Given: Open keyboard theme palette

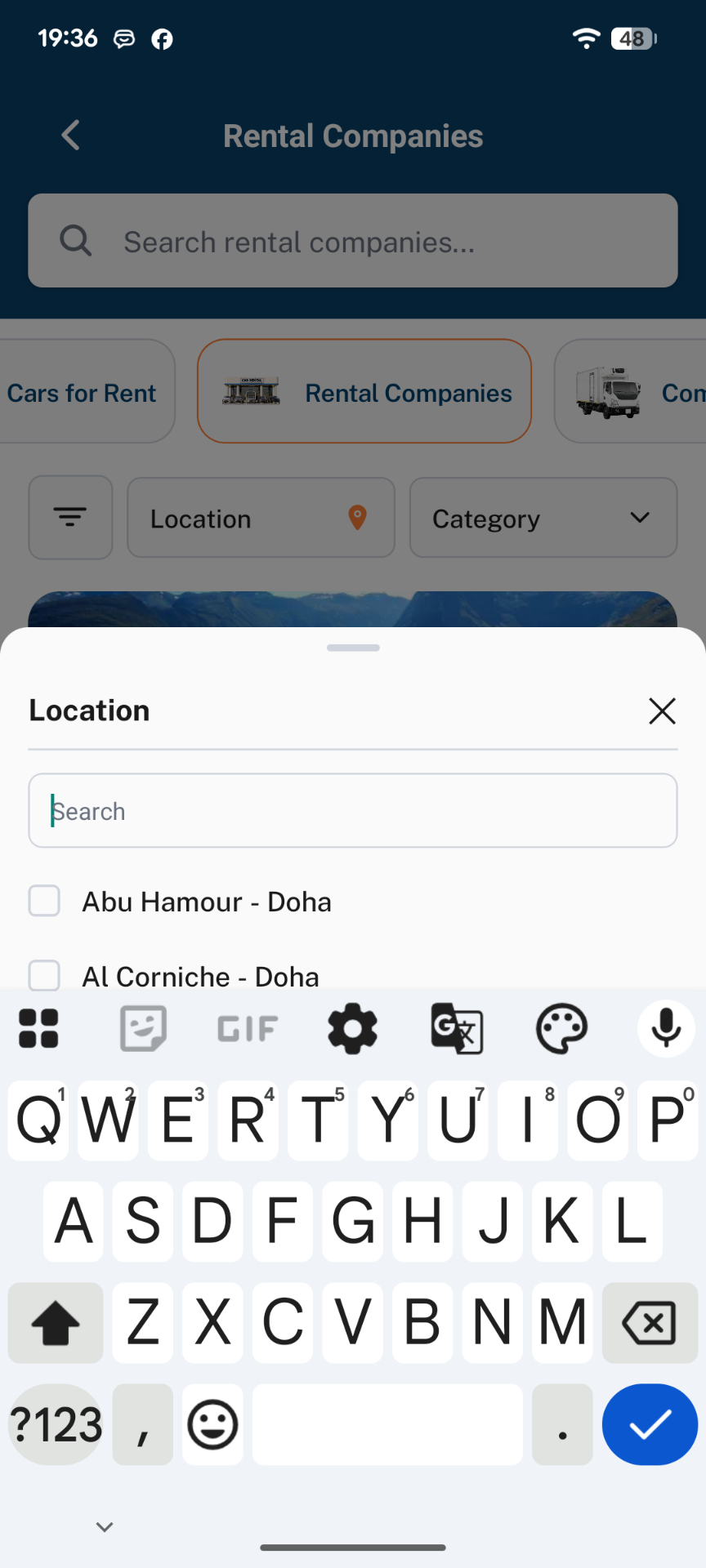Looking at the screenshot, I should click(561, 1027).
